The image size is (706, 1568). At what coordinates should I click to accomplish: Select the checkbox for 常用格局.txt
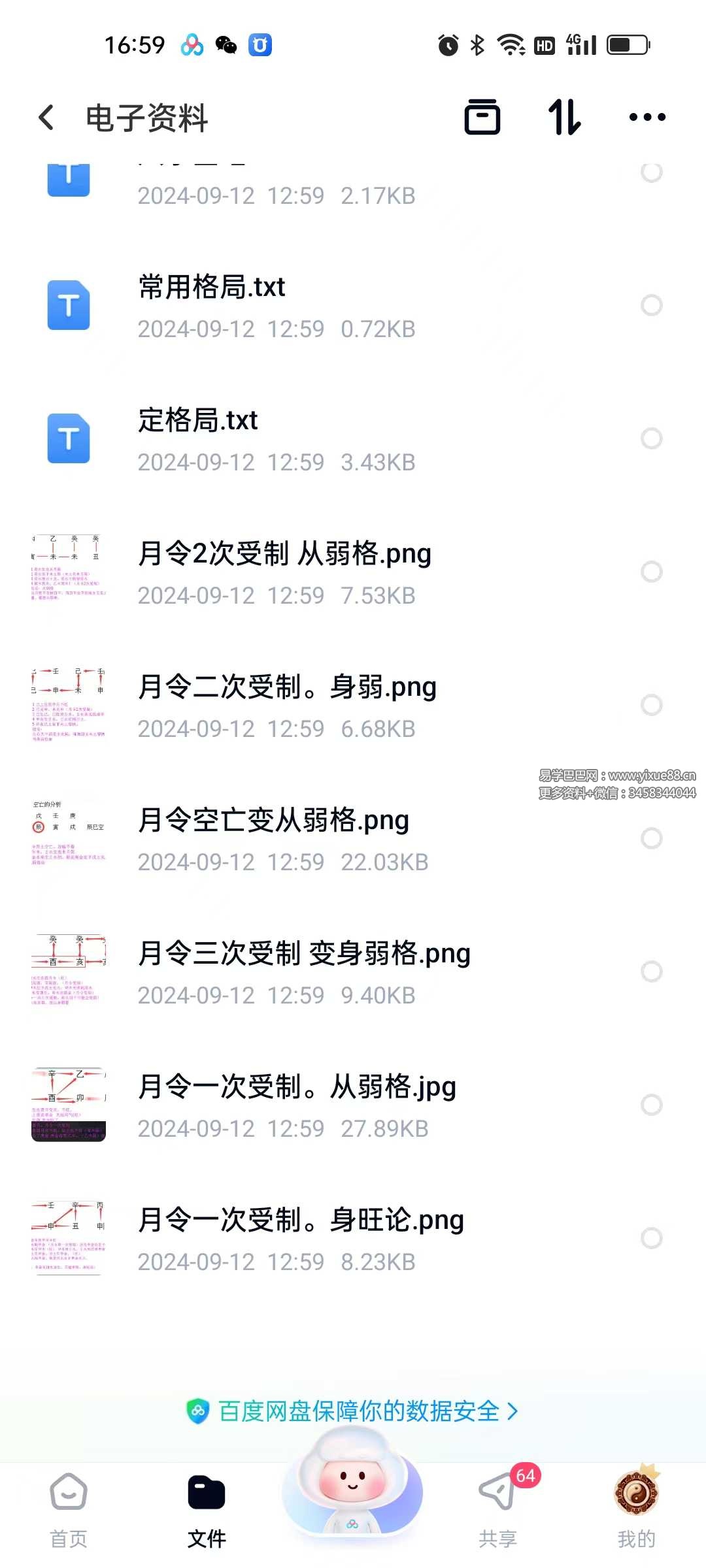652,304
